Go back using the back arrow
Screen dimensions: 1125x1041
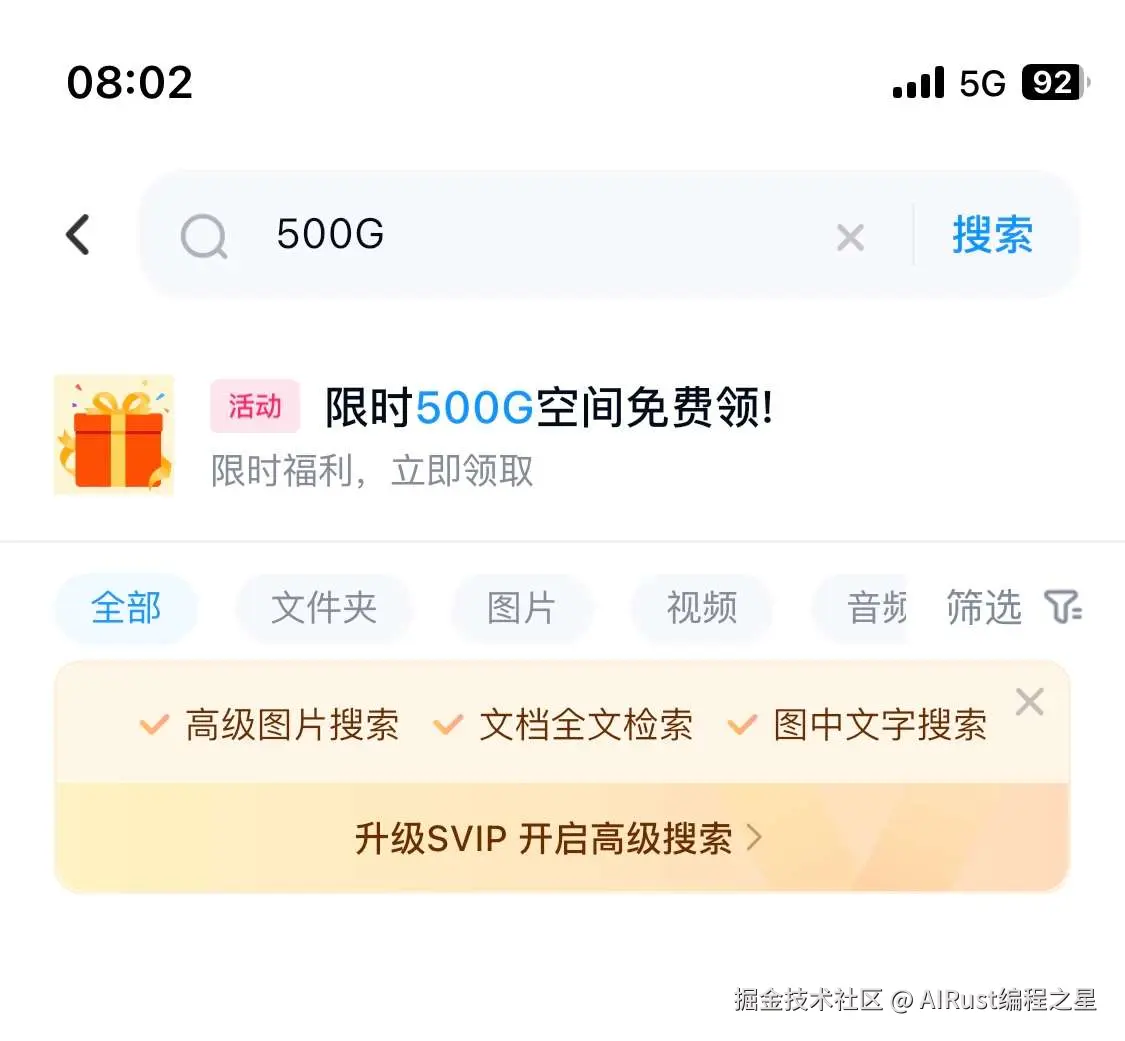(x=78, y=236)
